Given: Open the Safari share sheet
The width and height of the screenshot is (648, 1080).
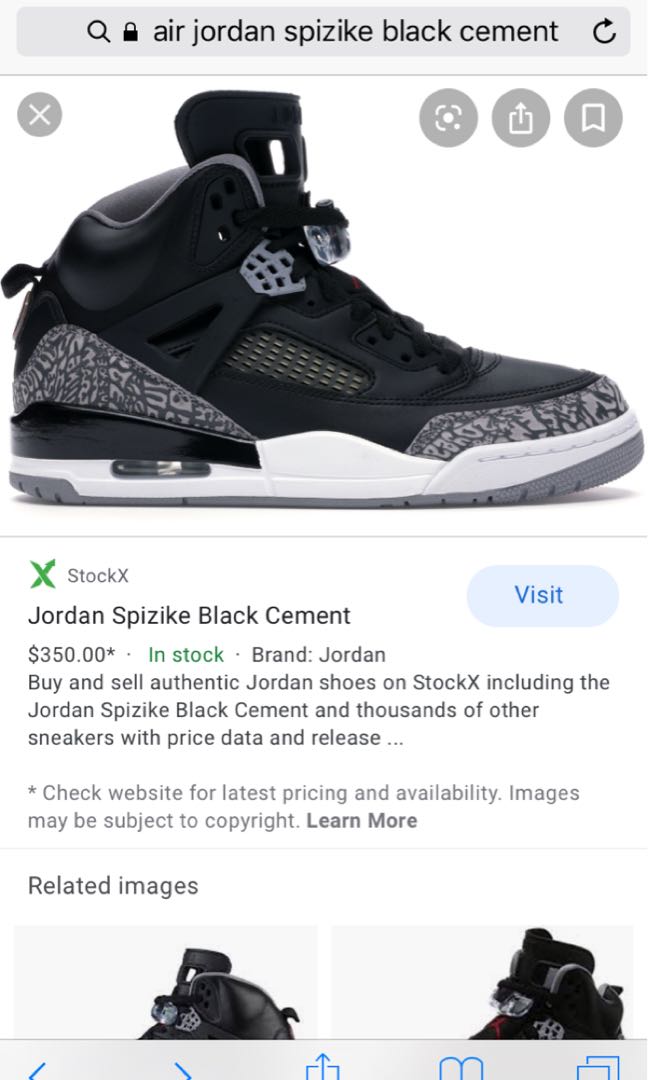Looking at the screenshot, I should [322, 1066].
